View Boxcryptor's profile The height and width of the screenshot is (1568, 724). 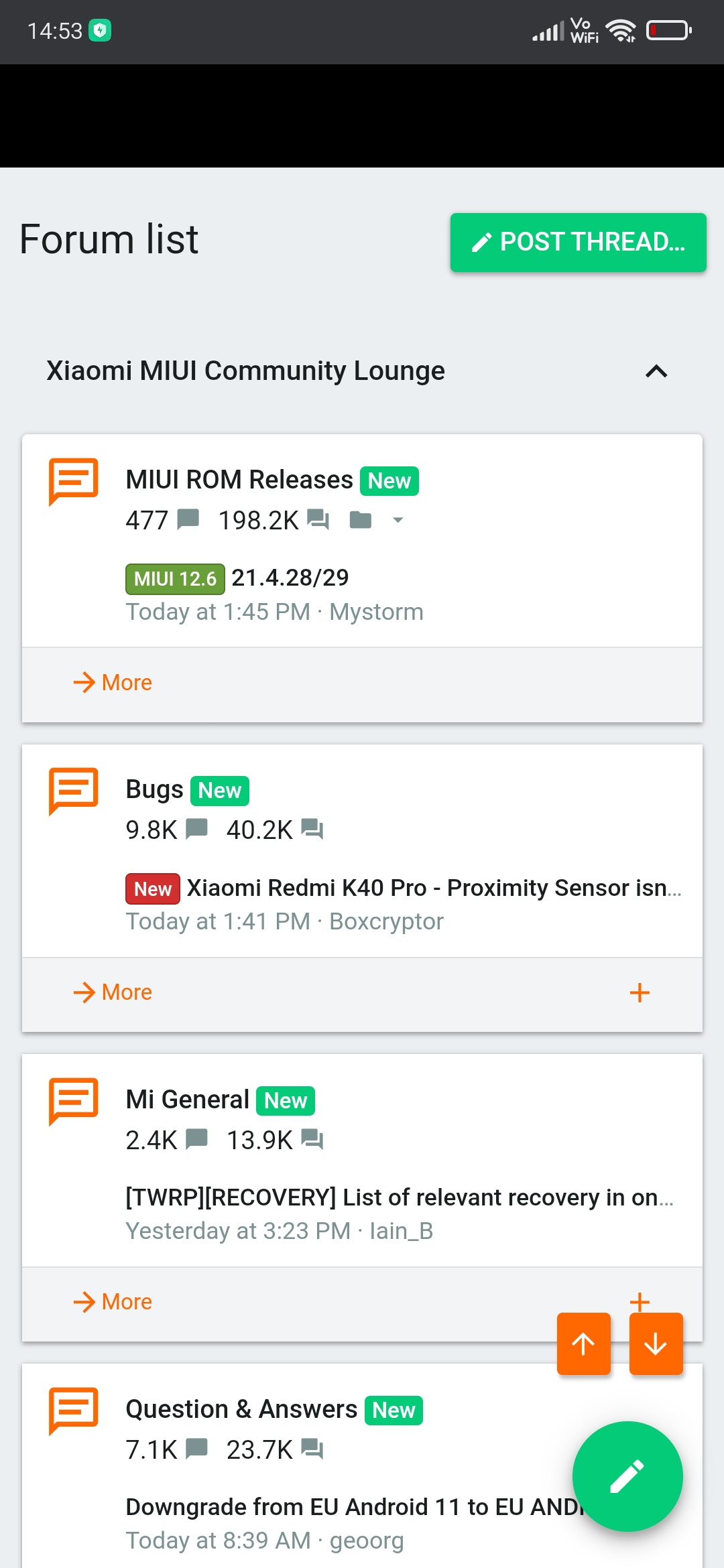[x=386, y=921]
